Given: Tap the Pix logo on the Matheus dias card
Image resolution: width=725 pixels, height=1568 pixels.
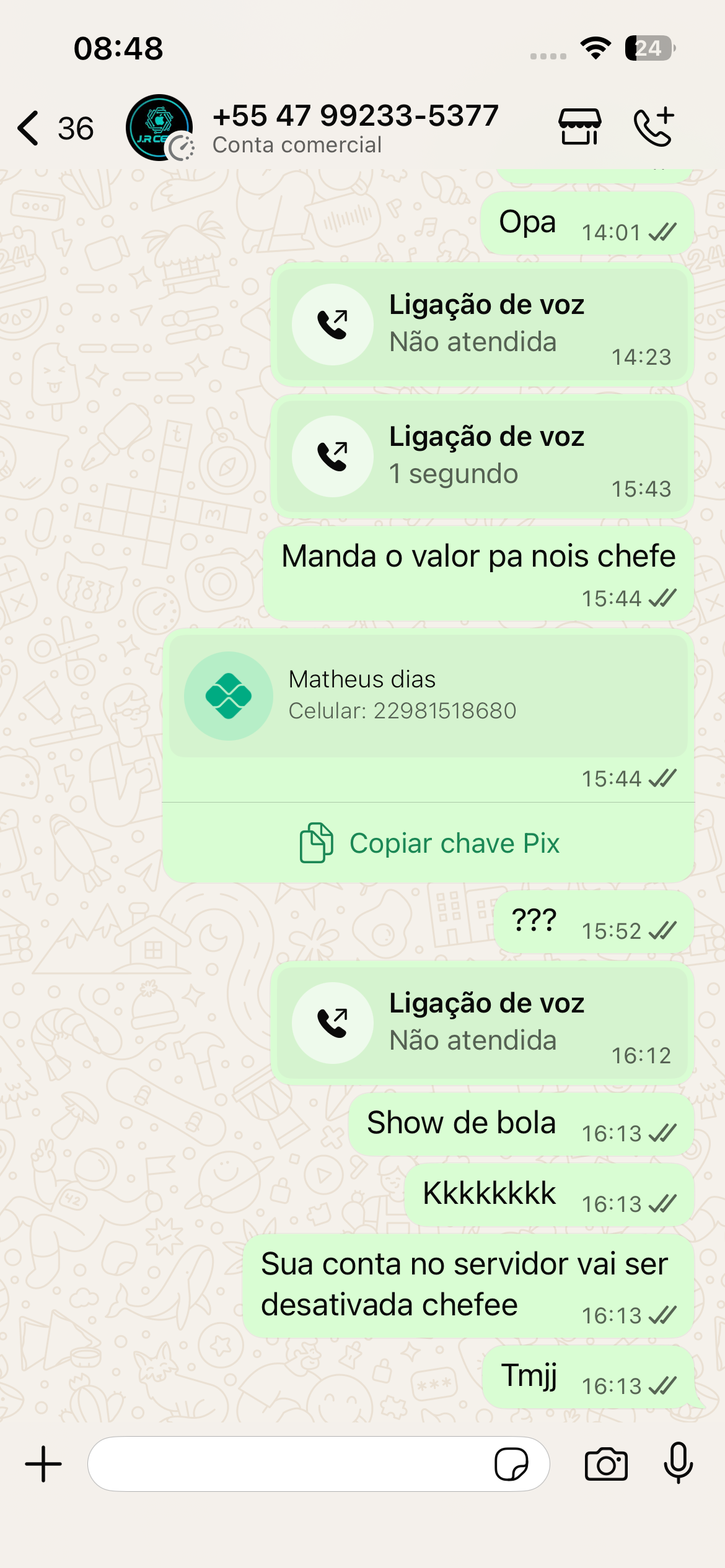Looking at the screenshot, I should pos(228,695).
